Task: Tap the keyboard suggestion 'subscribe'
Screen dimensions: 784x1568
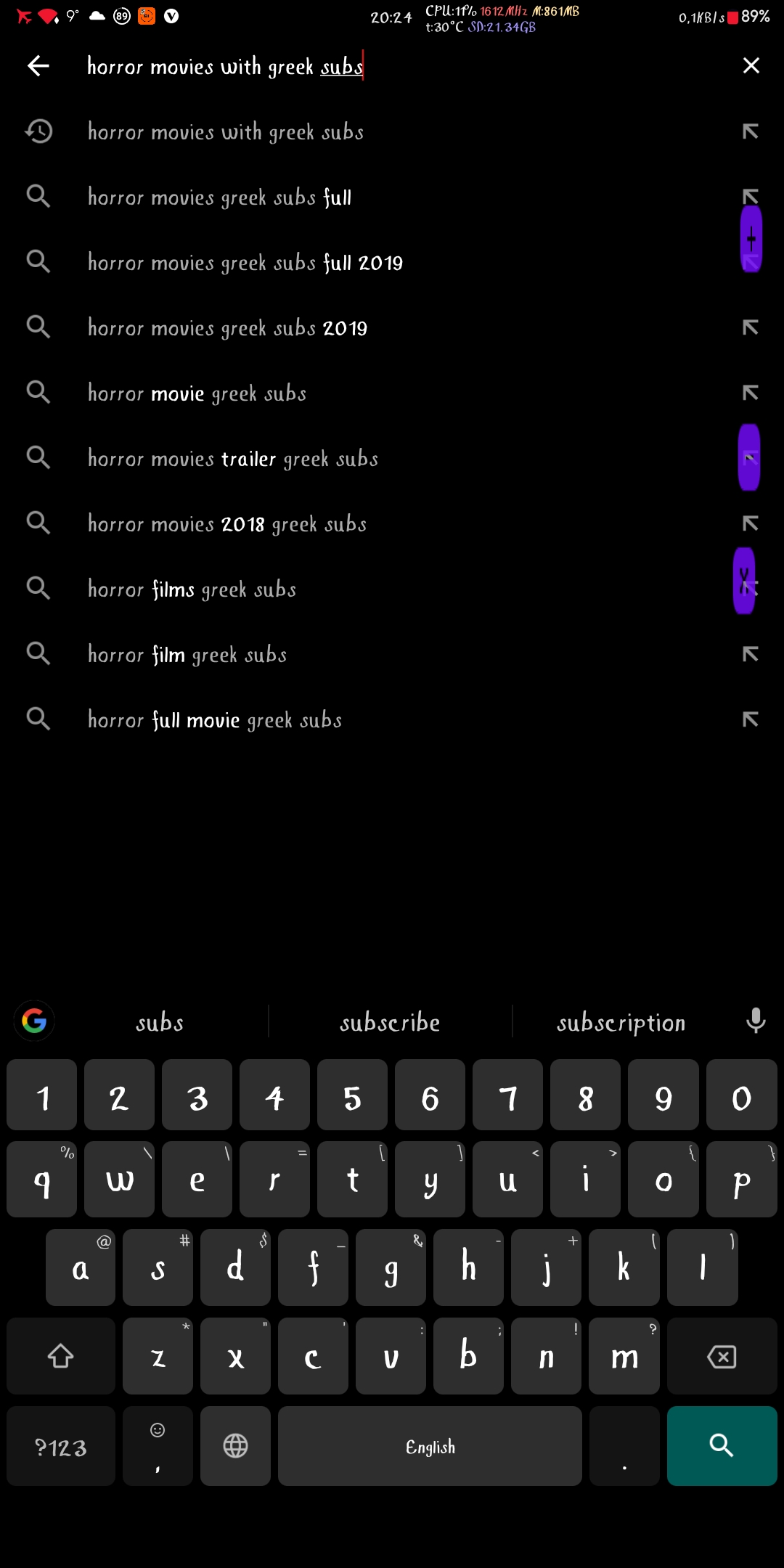Action: coord(390,1022)
